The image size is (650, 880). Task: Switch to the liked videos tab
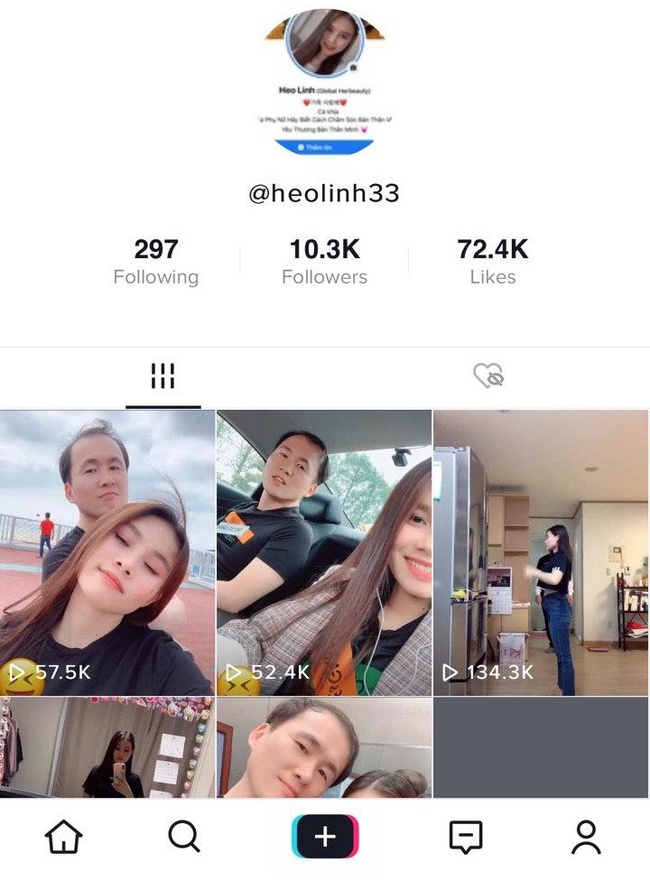coord(488,376)
